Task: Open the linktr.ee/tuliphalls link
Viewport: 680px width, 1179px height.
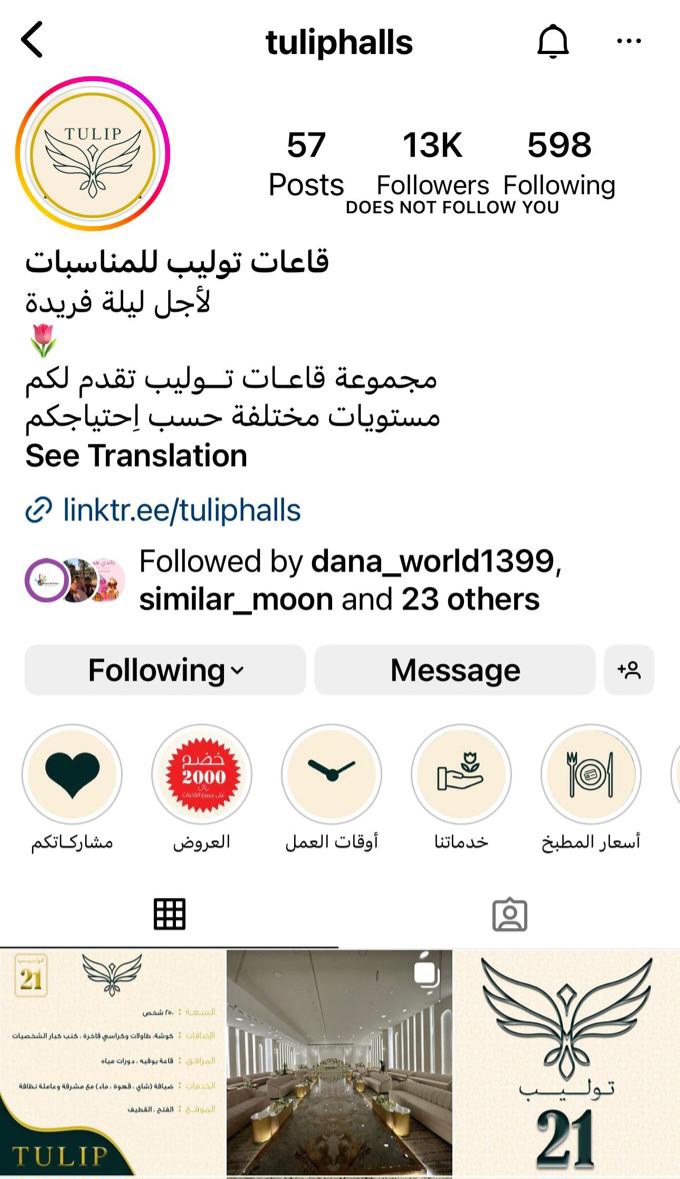Action: (x=181, y=510)
